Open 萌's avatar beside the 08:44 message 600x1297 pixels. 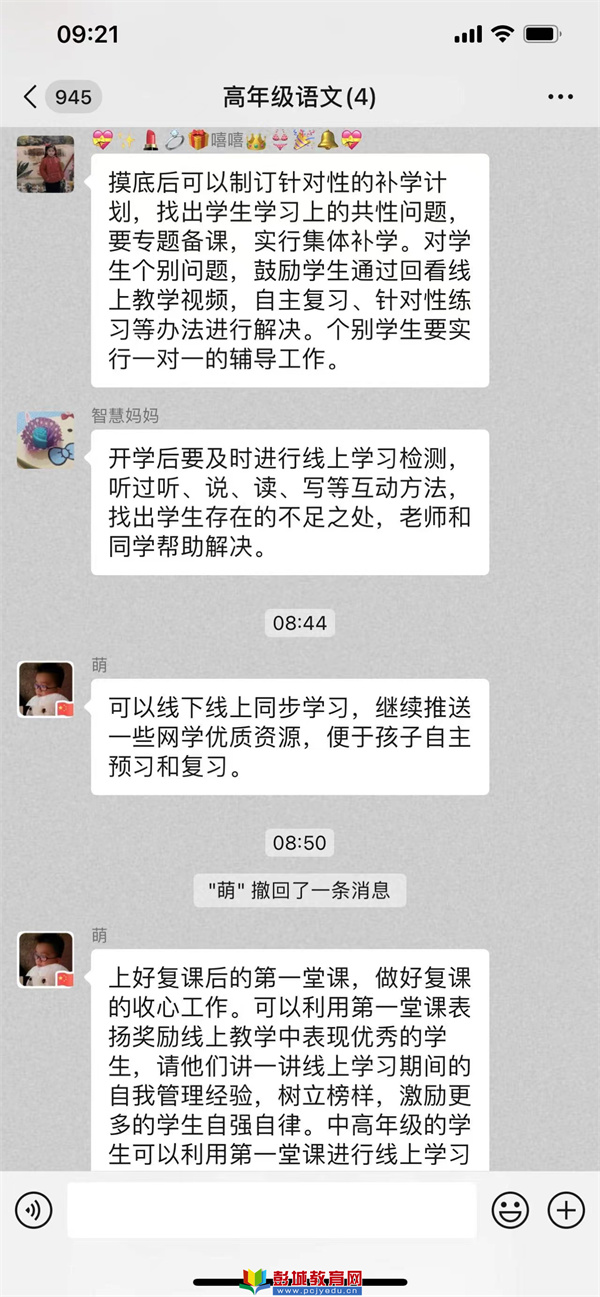(46, 689)
